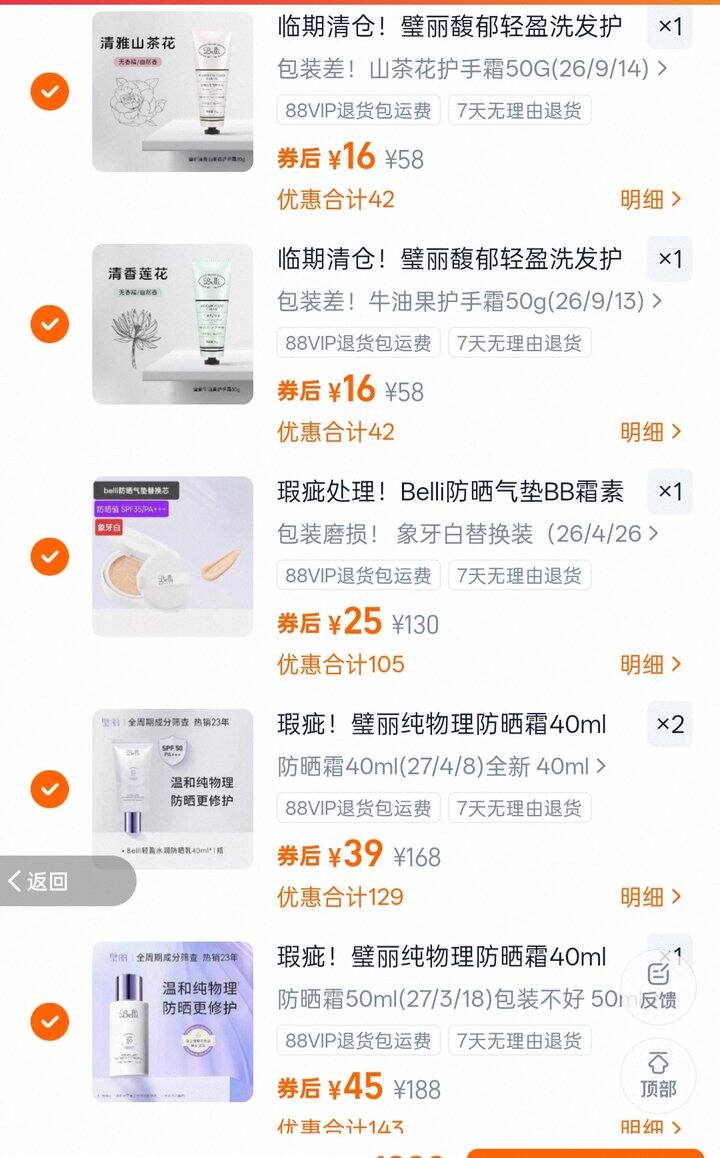Image resolution: width=720 pixels, height=1158 pixels.
Task: Adjust the ×1 quantity of Belli气垫BB霜
Action: [x=670, y=491]
